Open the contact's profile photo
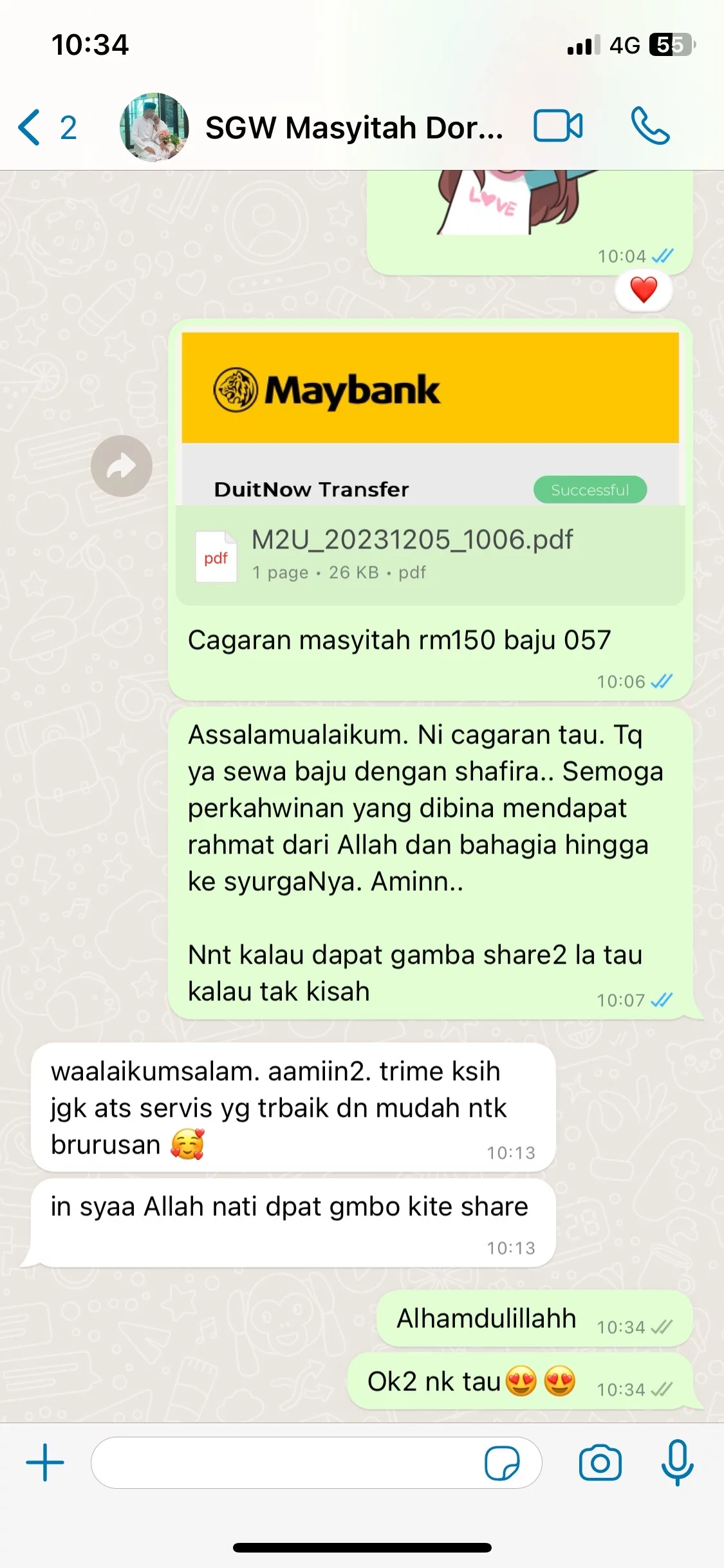The height and width of the screenshot is (1568, 724). click(154, 127)
